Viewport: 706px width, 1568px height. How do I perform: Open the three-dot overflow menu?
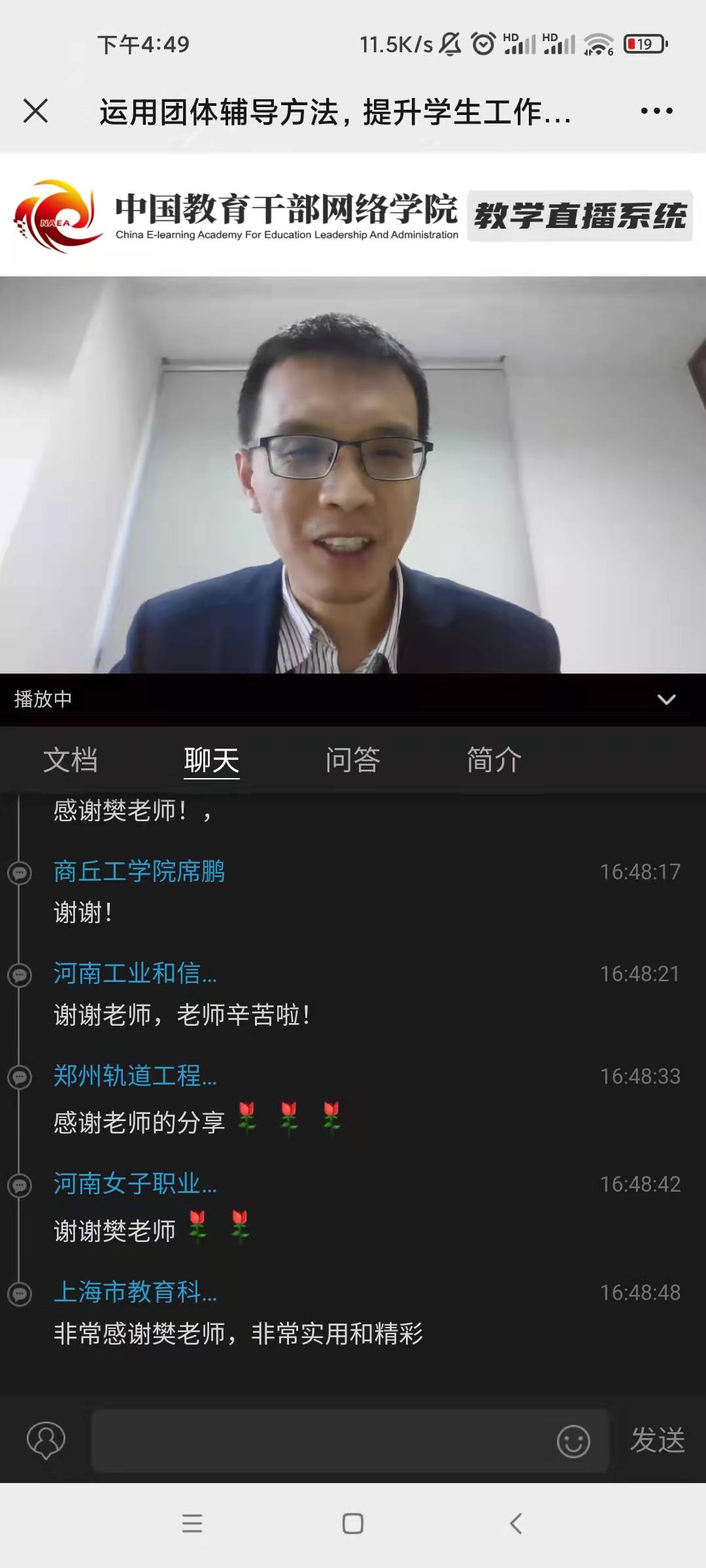(x=656, y=111)
